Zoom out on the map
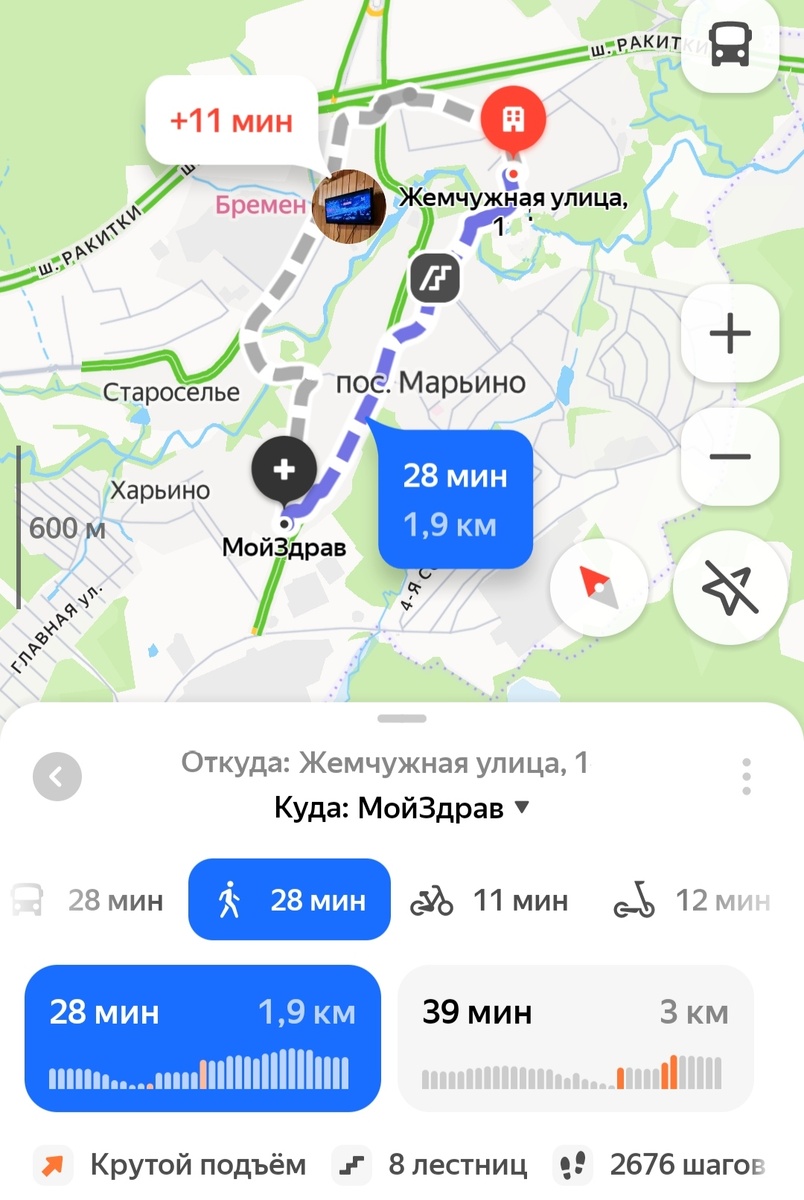Screen dimensions: 804x1200 tap(729, 457)
